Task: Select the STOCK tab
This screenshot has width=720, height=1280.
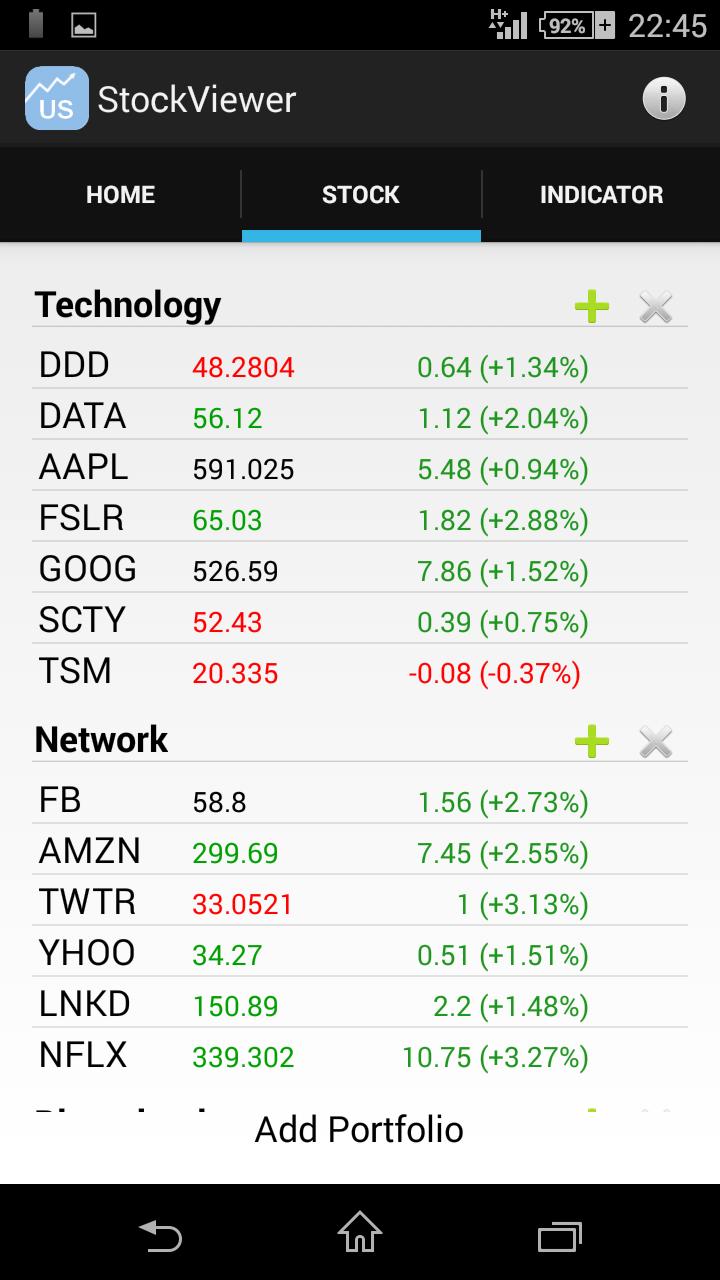Action: pos(360,194)
